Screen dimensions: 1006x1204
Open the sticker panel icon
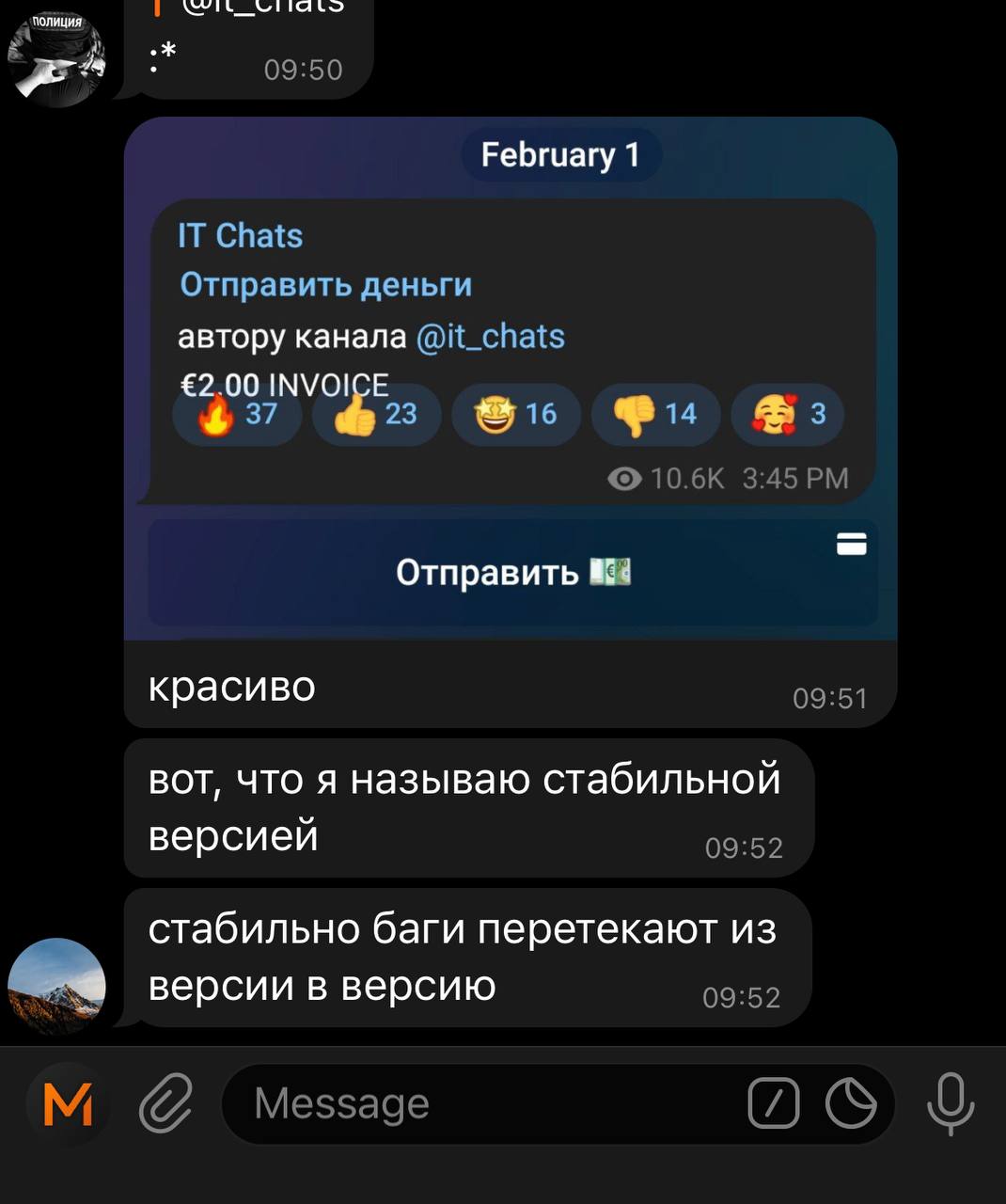(x=851, y=1103)
